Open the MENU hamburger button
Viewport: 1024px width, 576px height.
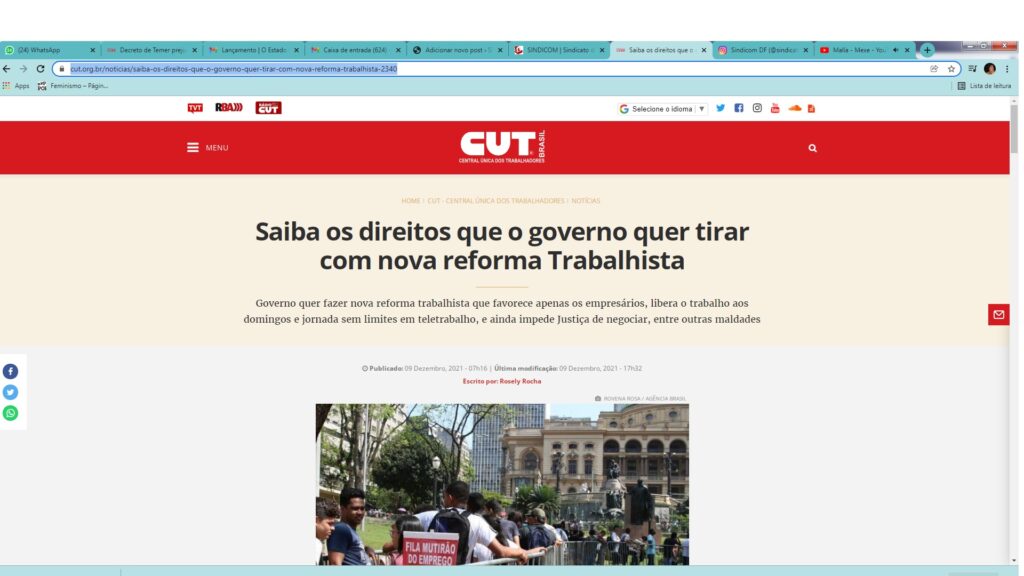tap(206, 148)
